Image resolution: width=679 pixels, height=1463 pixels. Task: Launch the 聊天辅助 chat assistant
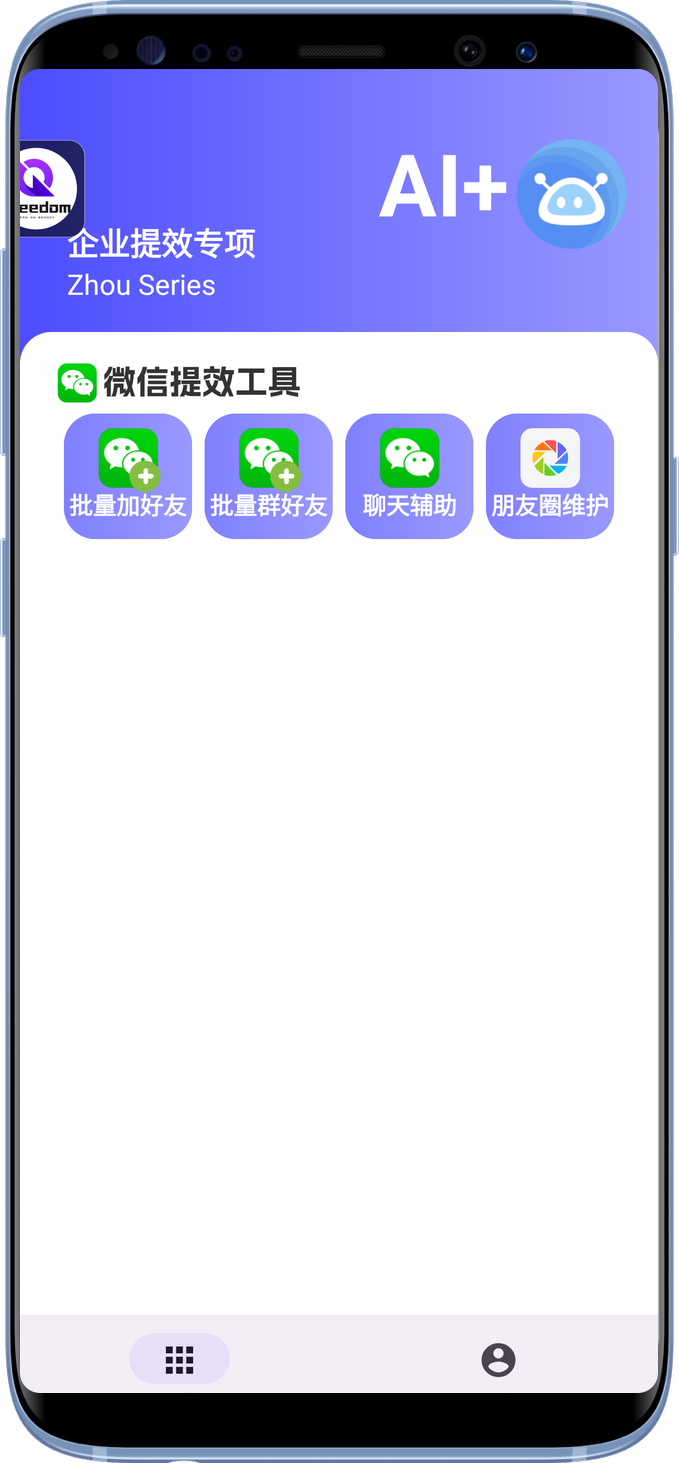[409, 476]
